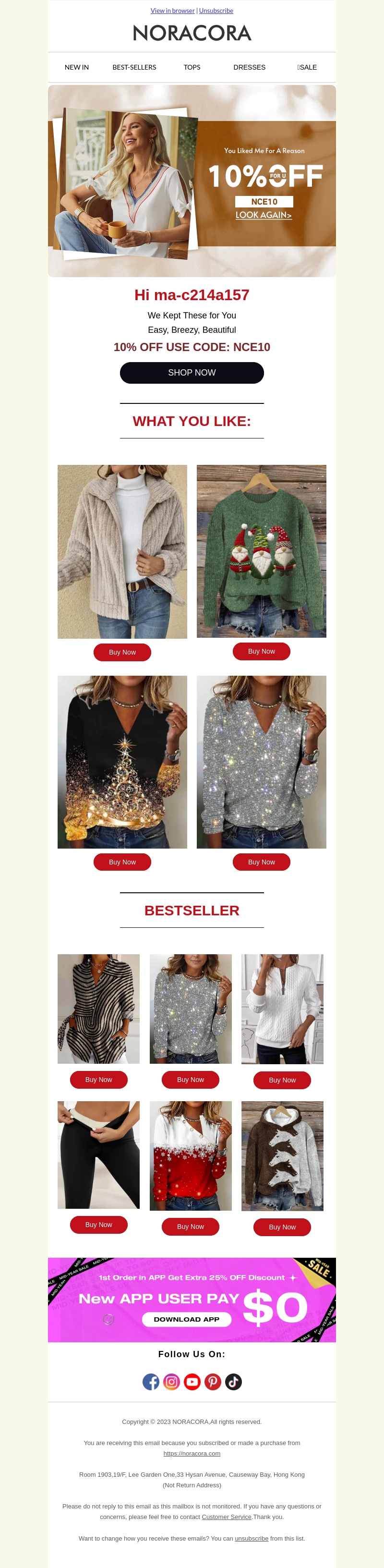This screenshot has height=1568, width=384.
Task: Open the striped shirt bestseller image
Action: 98,1009
